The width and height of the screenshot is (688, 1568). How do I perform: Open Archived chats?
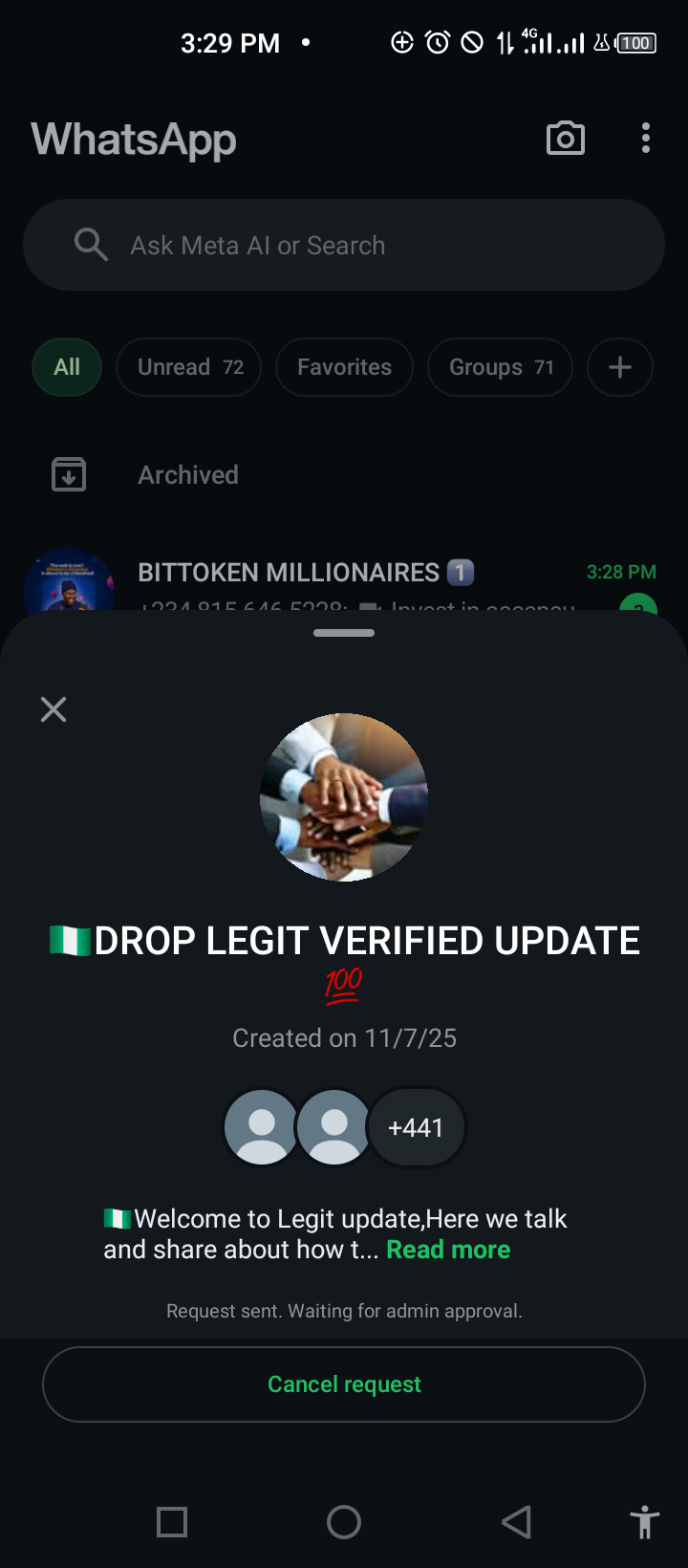pyautogui.click(x=188, y=475)
